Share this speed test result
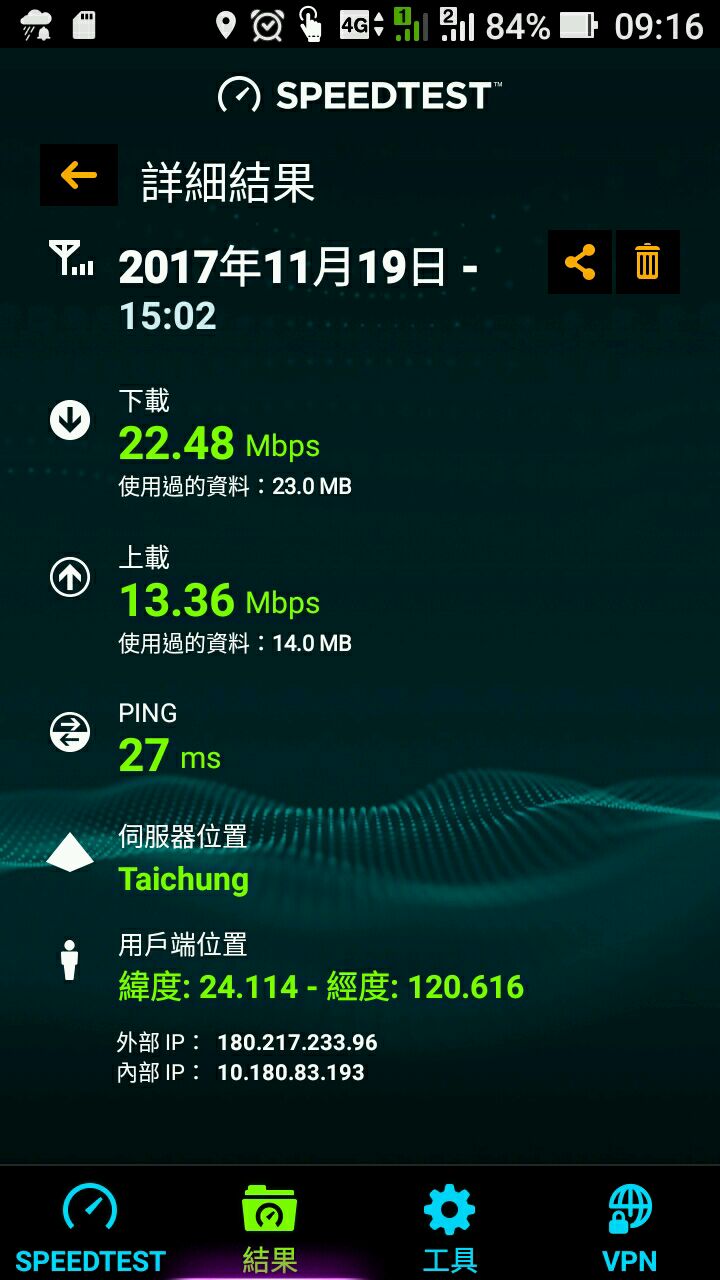720x1280 pixels. click(580, 262)
